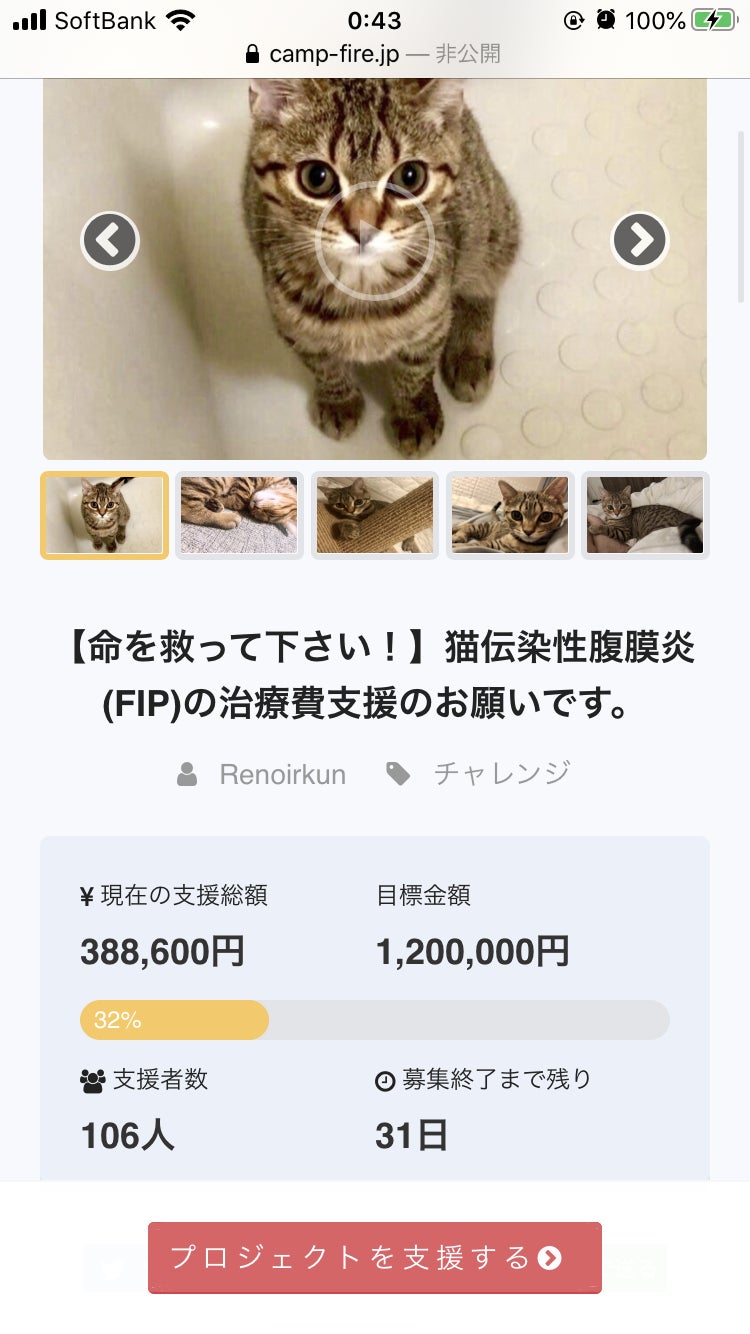
Task: Select the third thumbnail with the scratching post
Action: (x=375, y=515)
